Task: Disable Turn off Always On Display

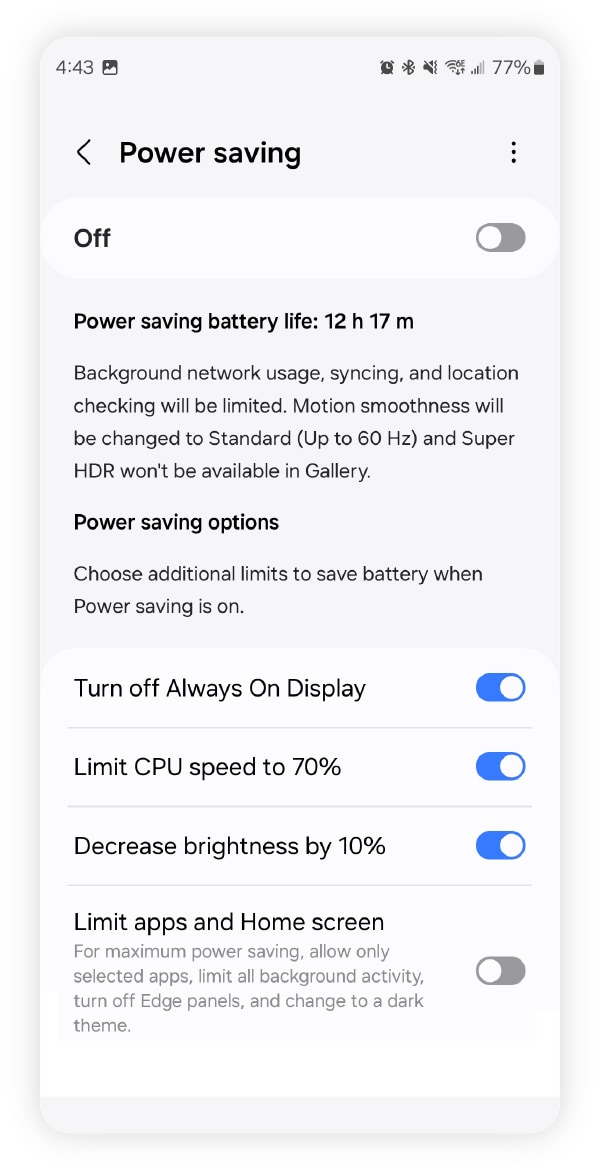Action: [500, 688]
